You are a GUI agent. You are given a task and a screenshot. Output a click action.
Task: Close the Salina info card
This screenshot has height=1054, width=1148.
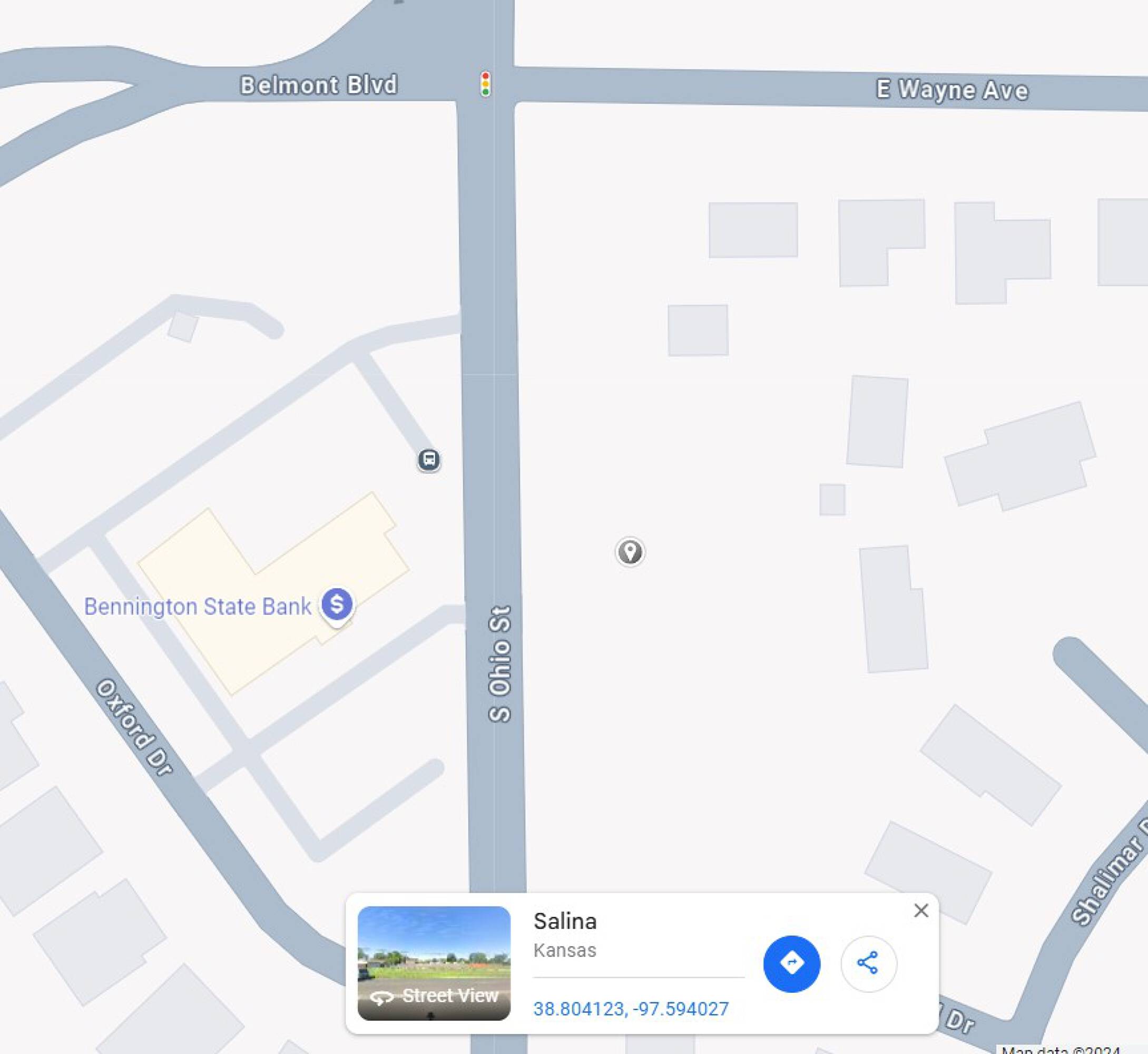(921, 911)
